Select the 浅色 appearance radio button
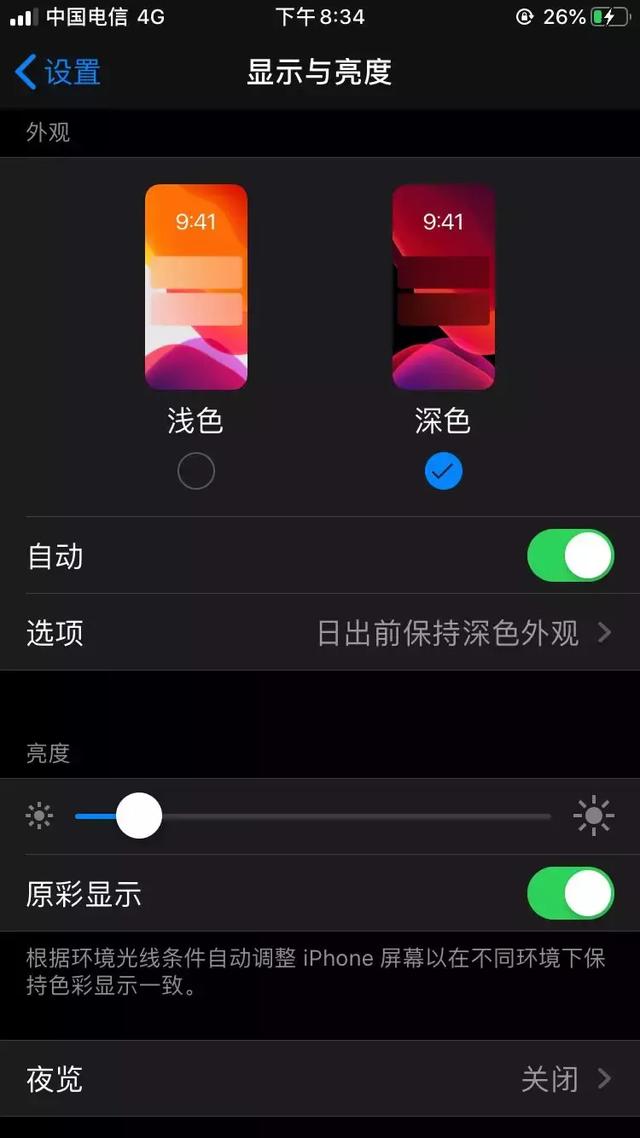Screen dimensions: 640x1138 tap(196, 471)
